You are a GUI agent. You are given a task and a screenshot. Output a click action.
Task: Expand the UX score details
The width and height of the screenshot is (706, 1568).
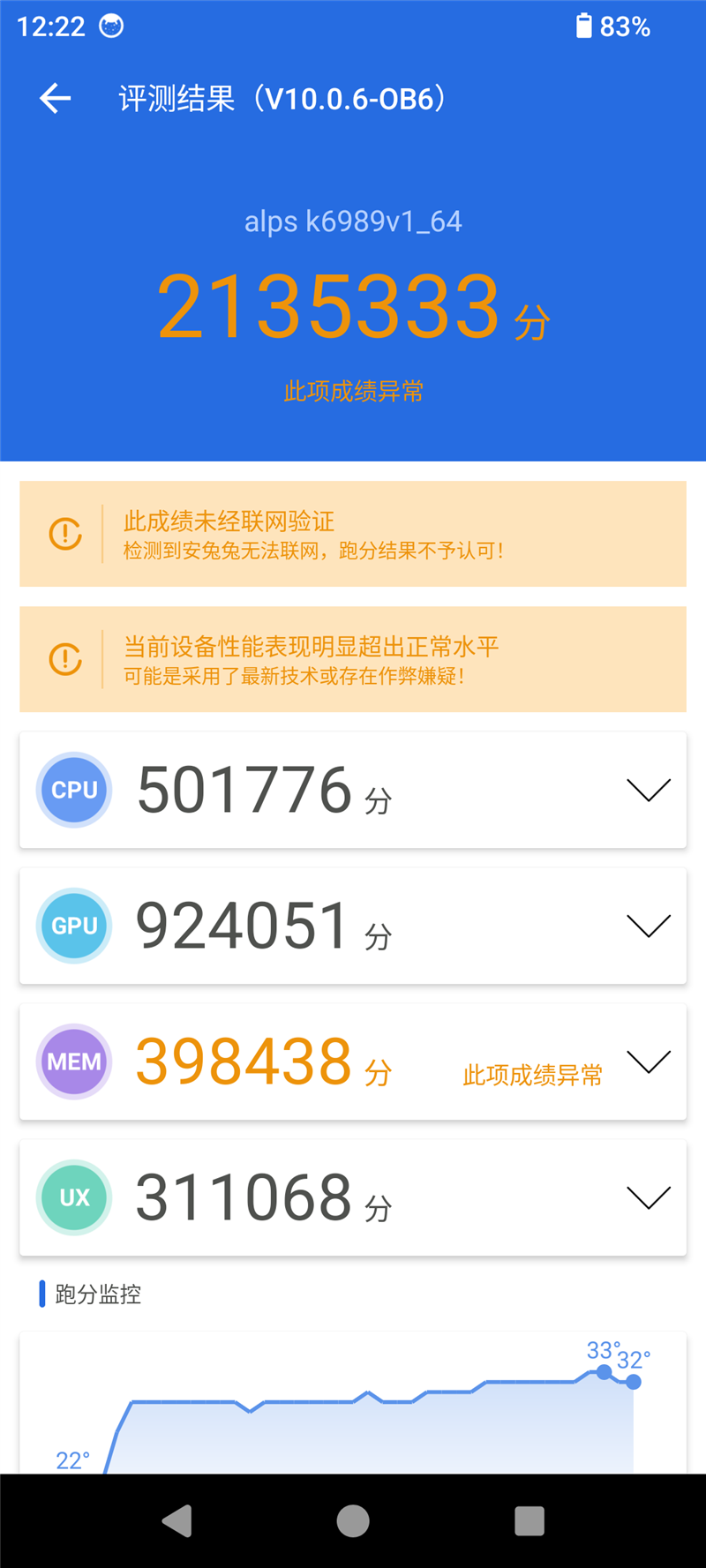coord(649,1197)
